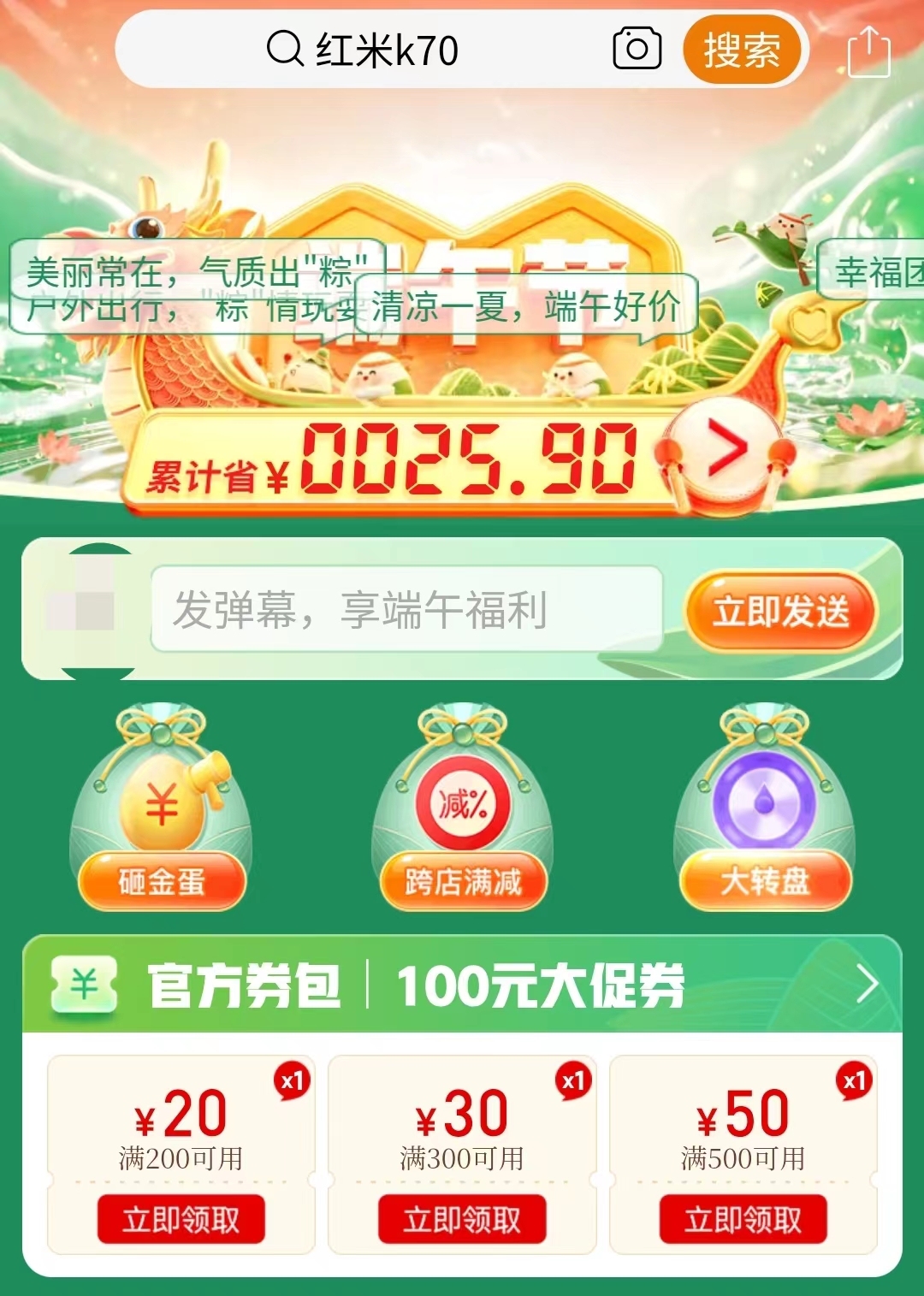Claim the ¥20 off 200 coupon
The image size is (924, 1296).
click(x=181, y=1219)
